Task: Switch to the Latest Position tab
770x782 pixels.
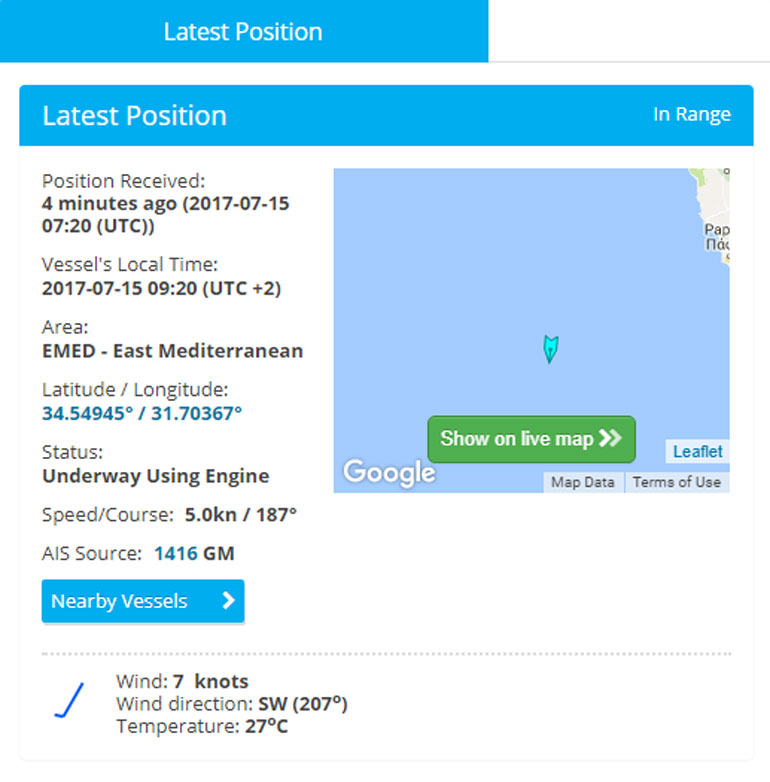Action: (243, 31)
